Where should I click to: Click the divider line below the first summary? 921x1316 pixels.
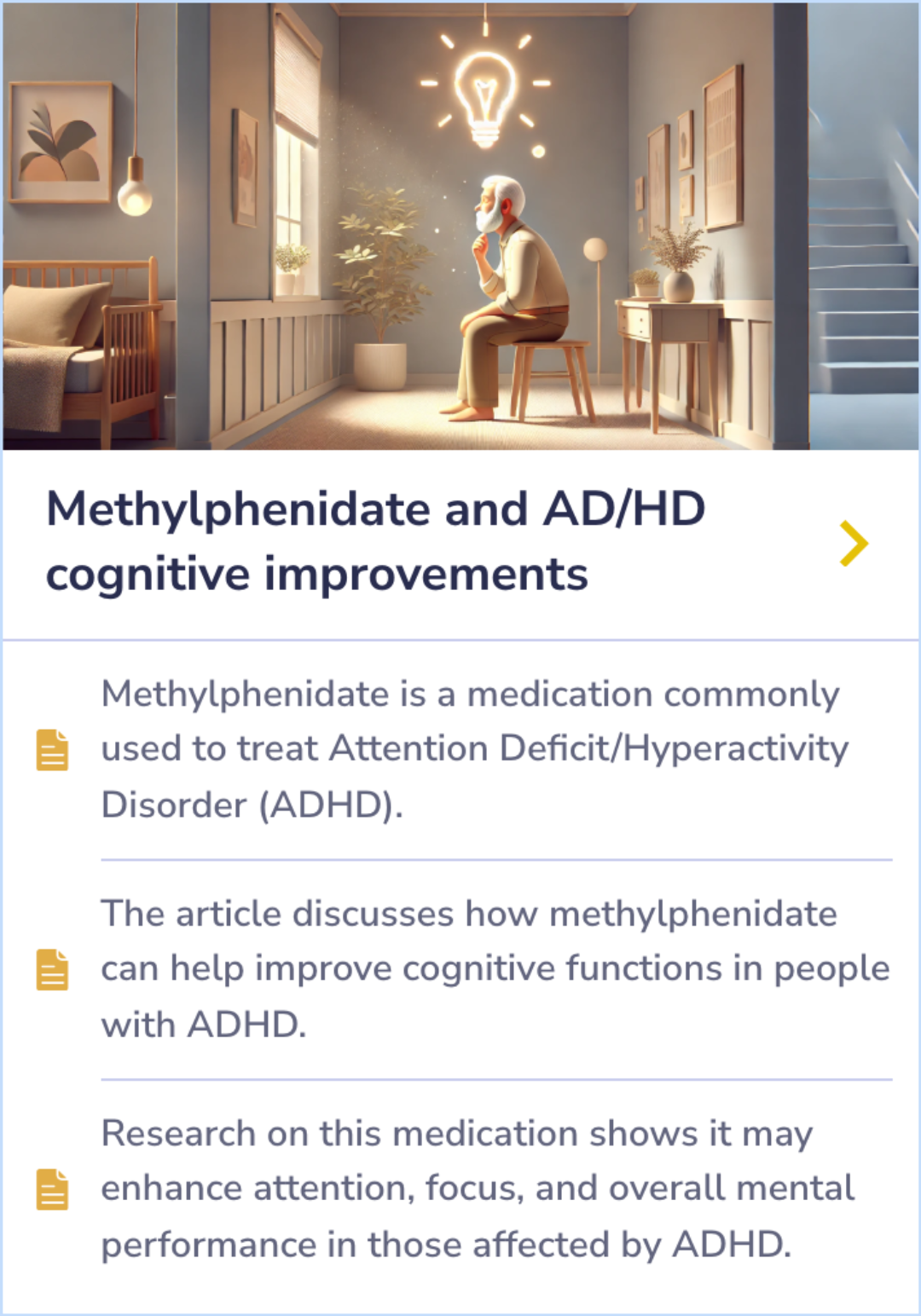pos(495,858)
